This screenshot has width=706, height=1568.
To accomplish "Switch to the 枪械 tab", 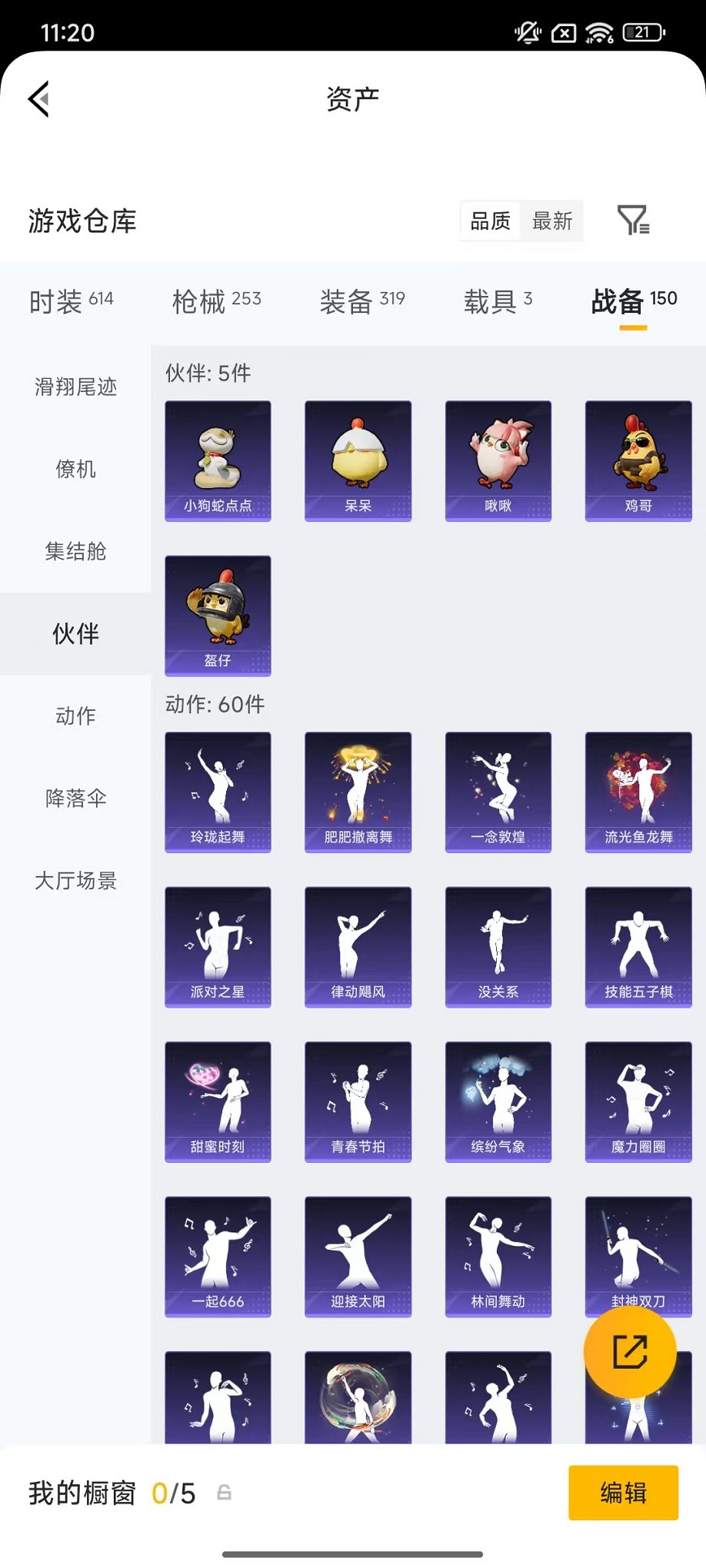I will (217, 301).
